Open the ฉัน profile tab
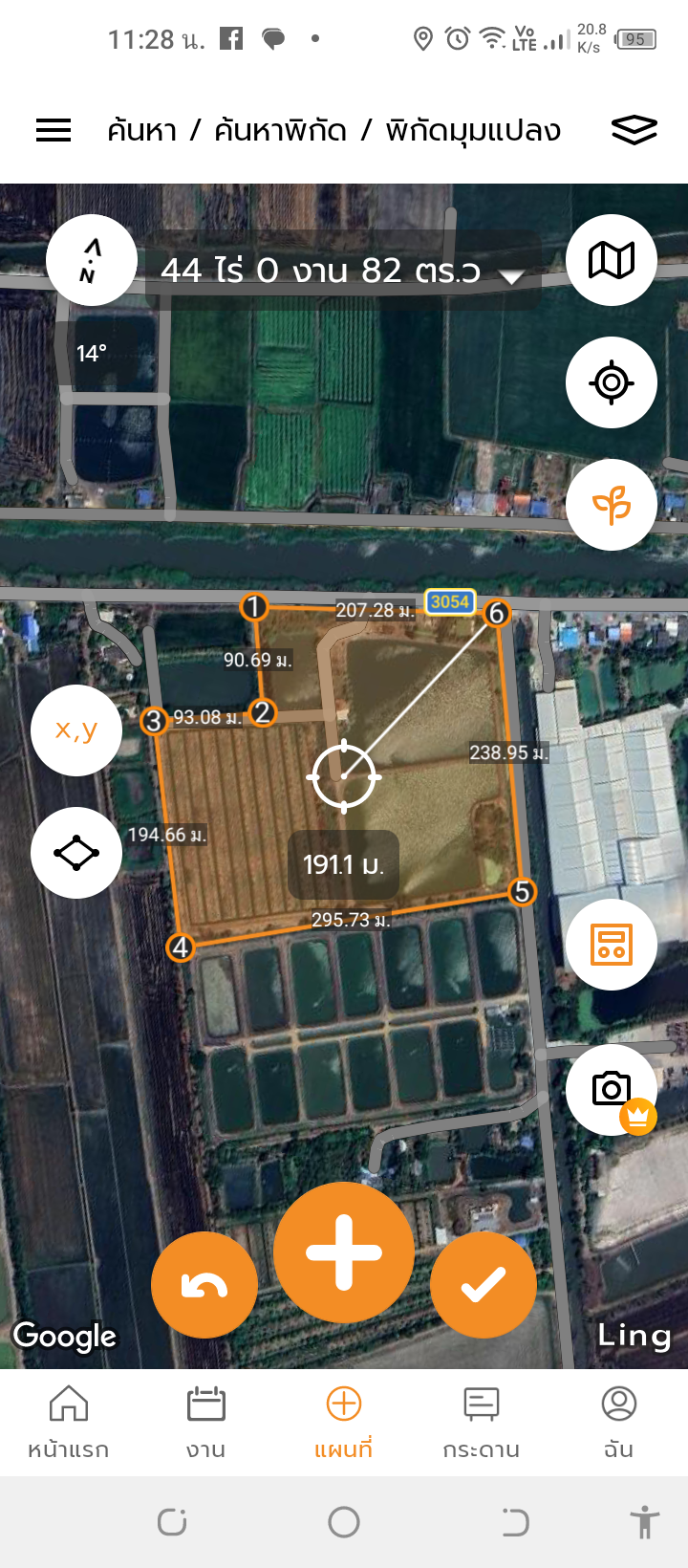This screenshot has width=688, height=1568. point(619,1423)
